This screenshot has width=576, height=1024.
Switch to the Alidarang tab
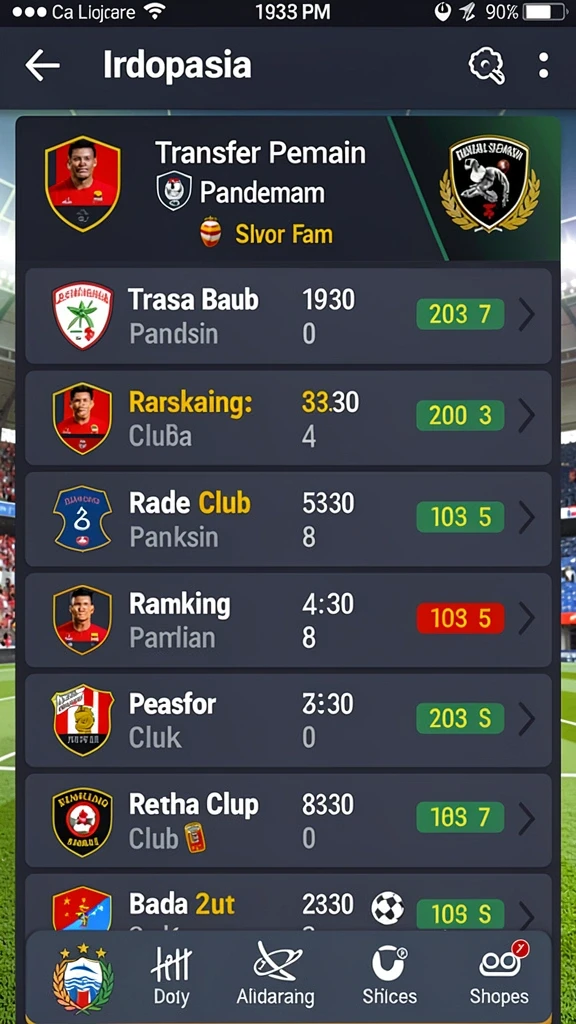click(x=276, y=977)
